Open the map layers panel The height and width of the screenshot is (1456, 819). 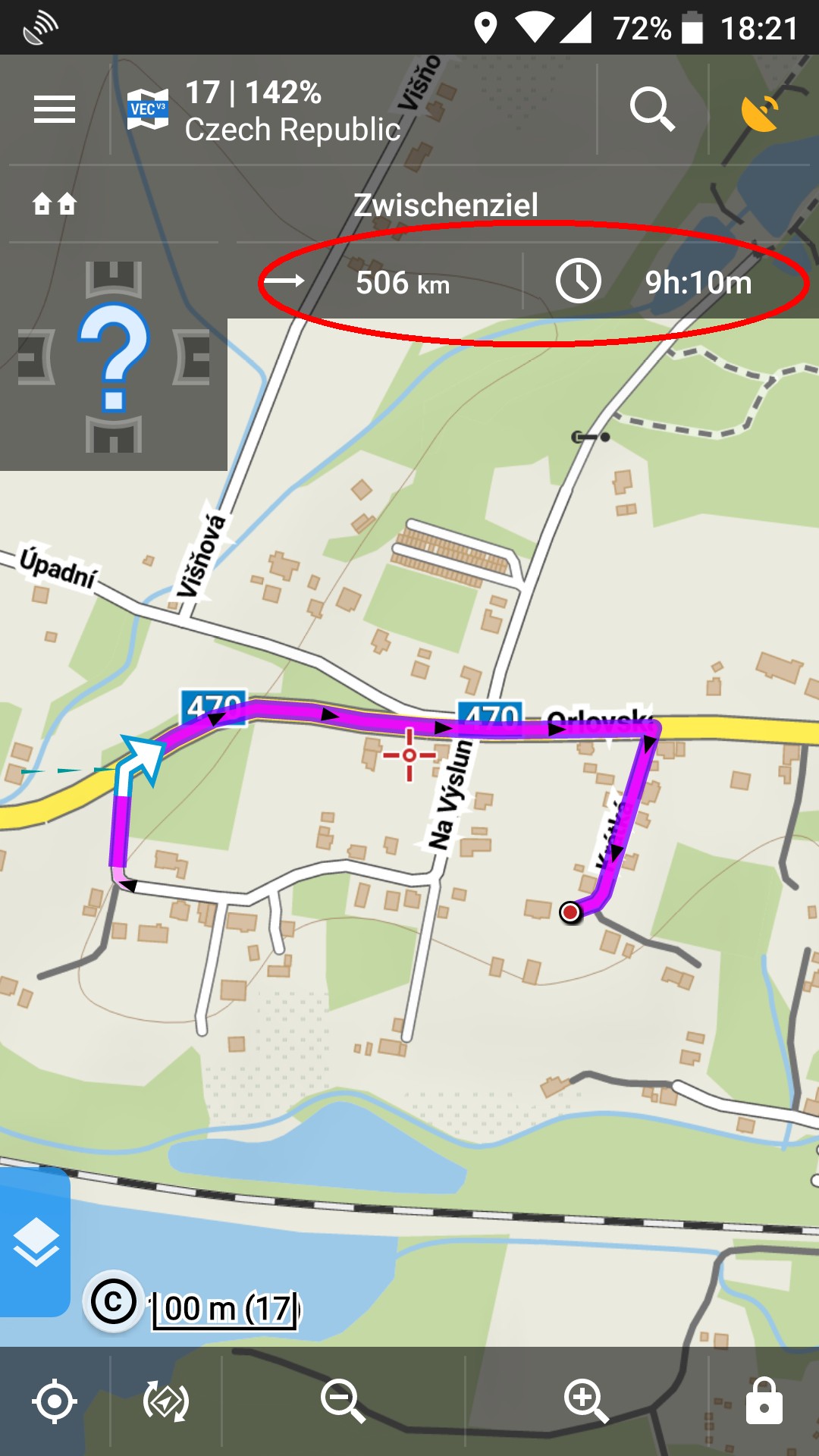click(x=35, y=1242)
